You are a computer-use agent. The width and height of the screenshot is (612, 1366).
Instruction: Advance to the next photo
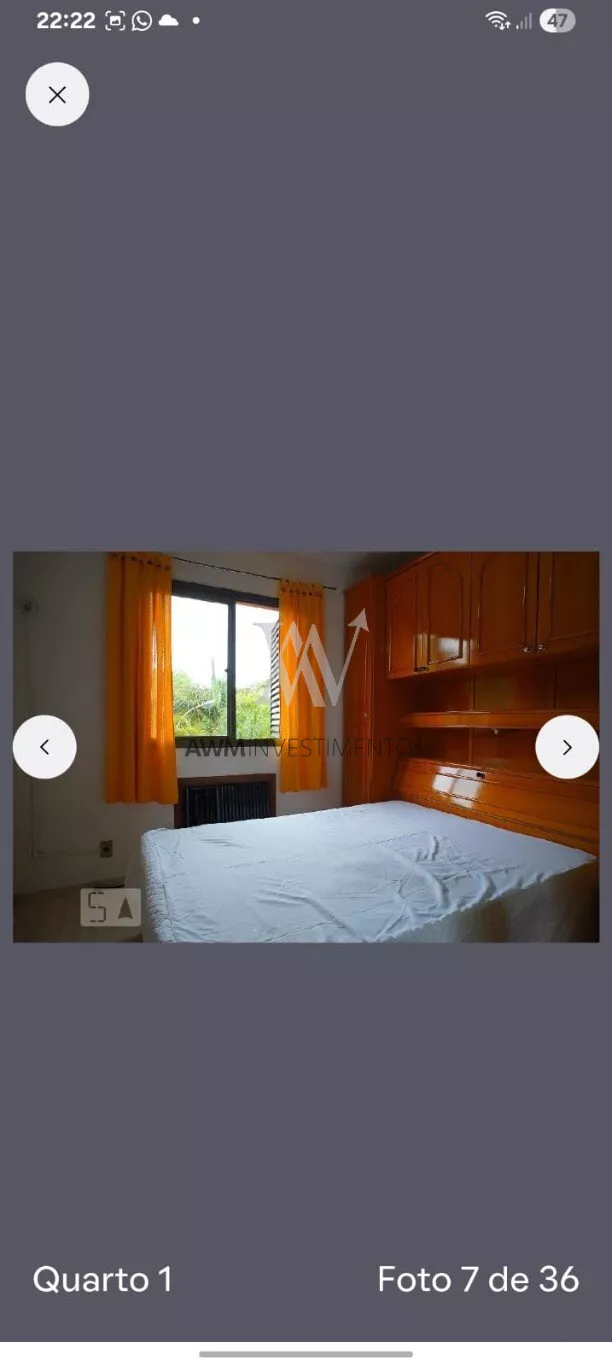tap(567, 747)
